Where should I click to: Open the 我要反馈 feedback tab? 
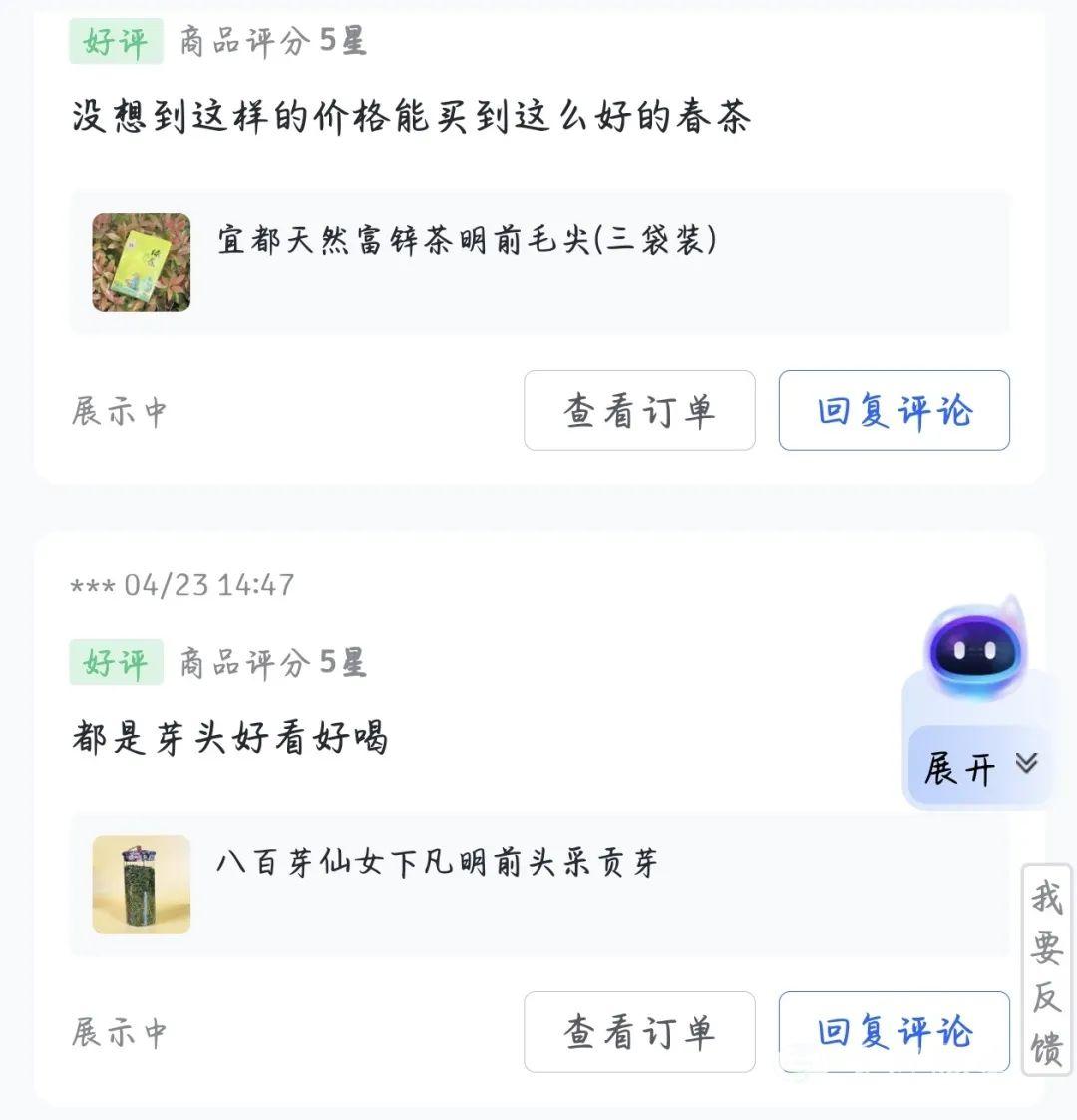click(1046, 969)
